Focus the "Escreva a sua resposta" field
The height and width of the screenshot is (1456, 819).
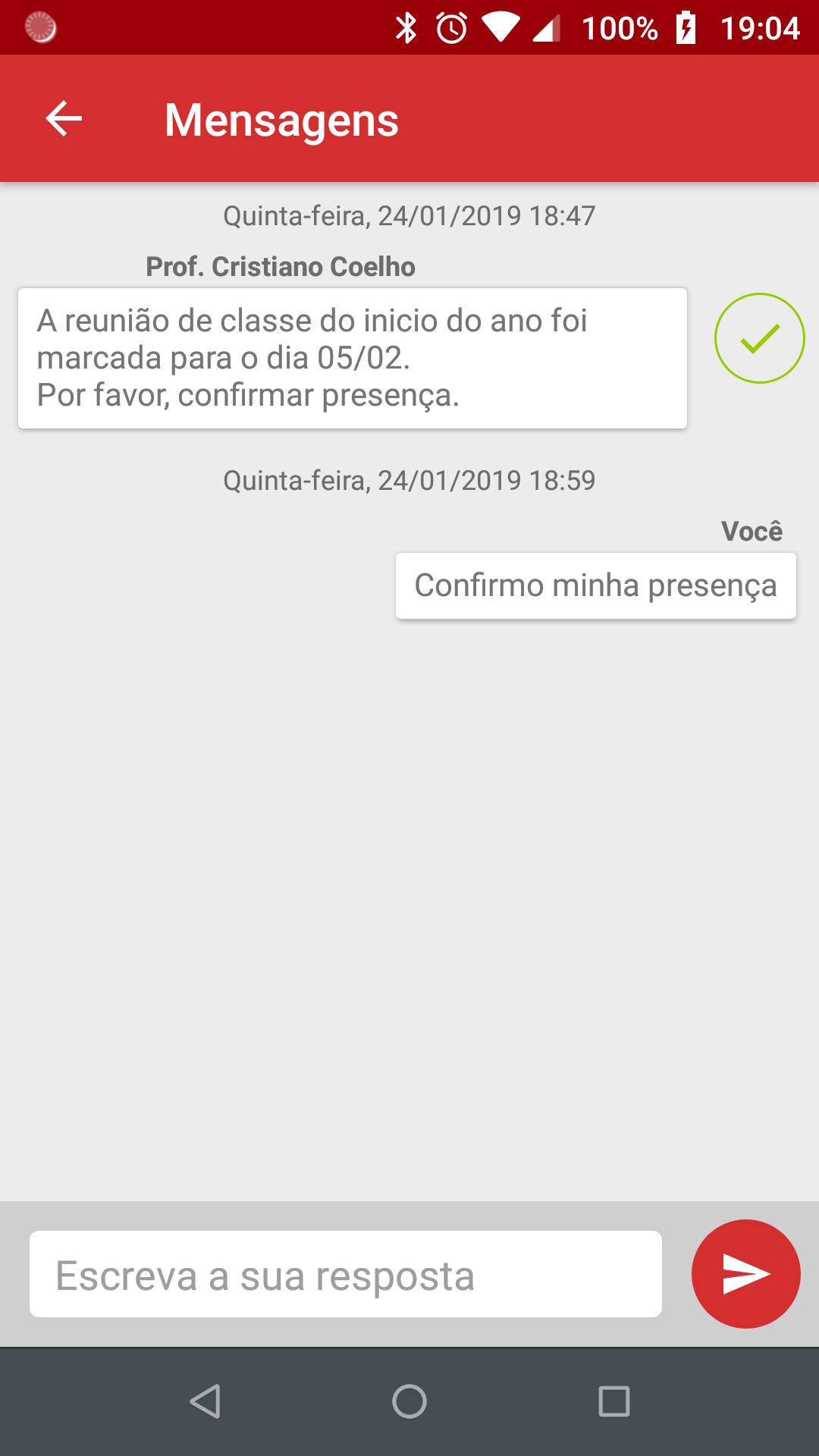click(x=346, y=1274)
